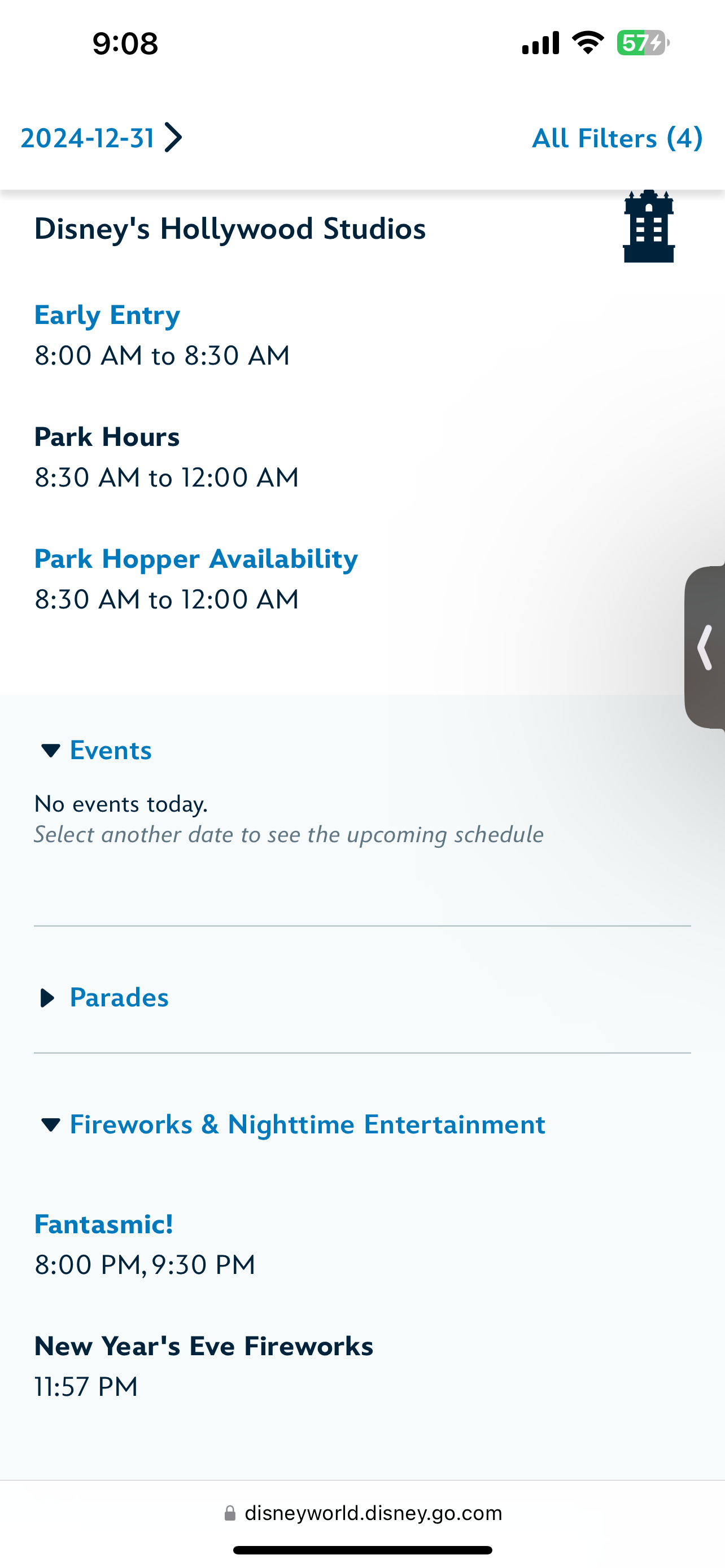Open the Early Entry link

point(107,316)
